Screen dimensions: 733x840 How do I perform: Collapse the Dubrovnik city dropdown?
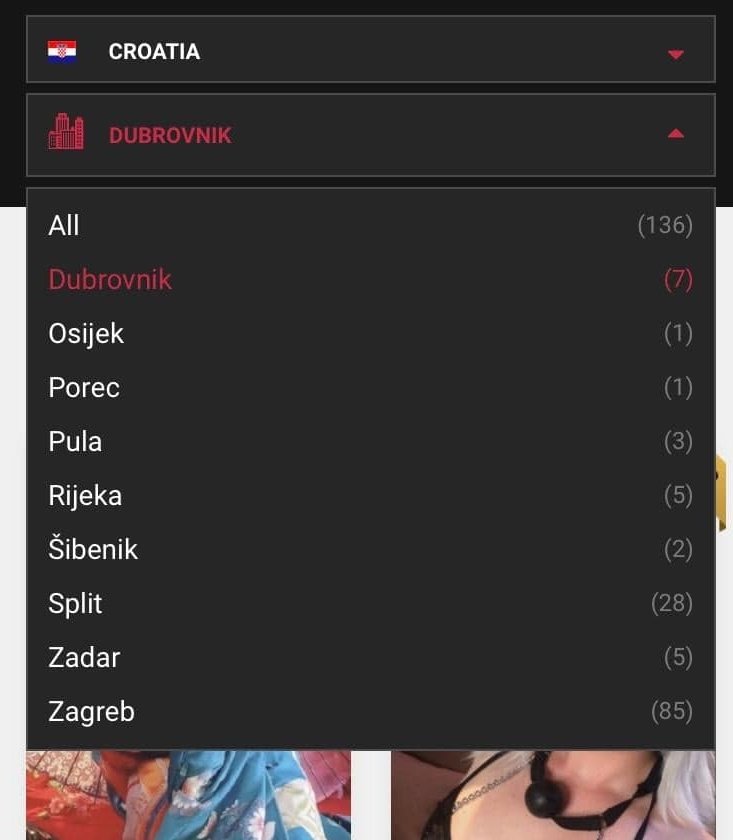coord(370,135)
